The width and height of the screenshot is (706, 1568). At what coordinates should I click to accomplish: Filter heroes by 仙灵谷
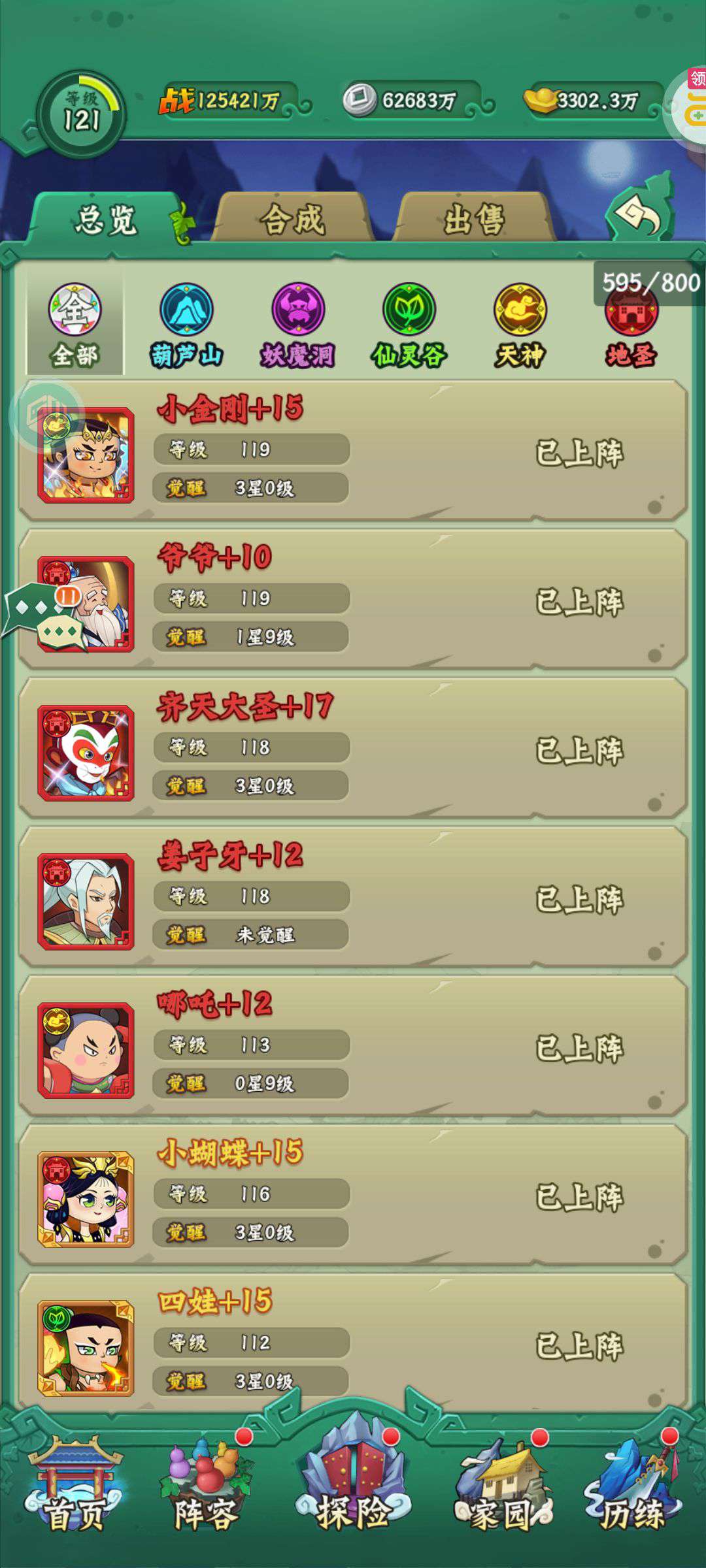409,326
